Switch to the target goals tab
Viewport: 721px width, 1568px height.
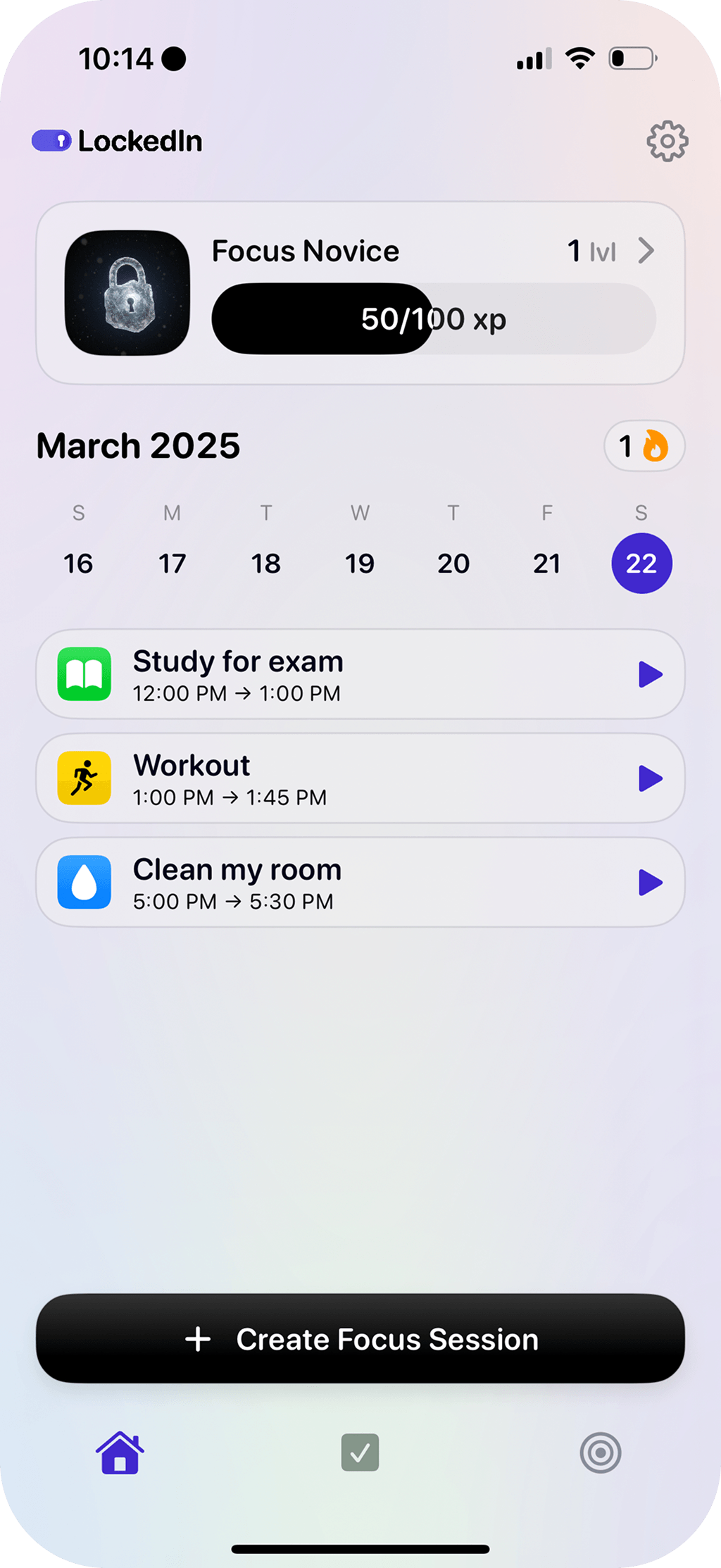[600, 1452]
